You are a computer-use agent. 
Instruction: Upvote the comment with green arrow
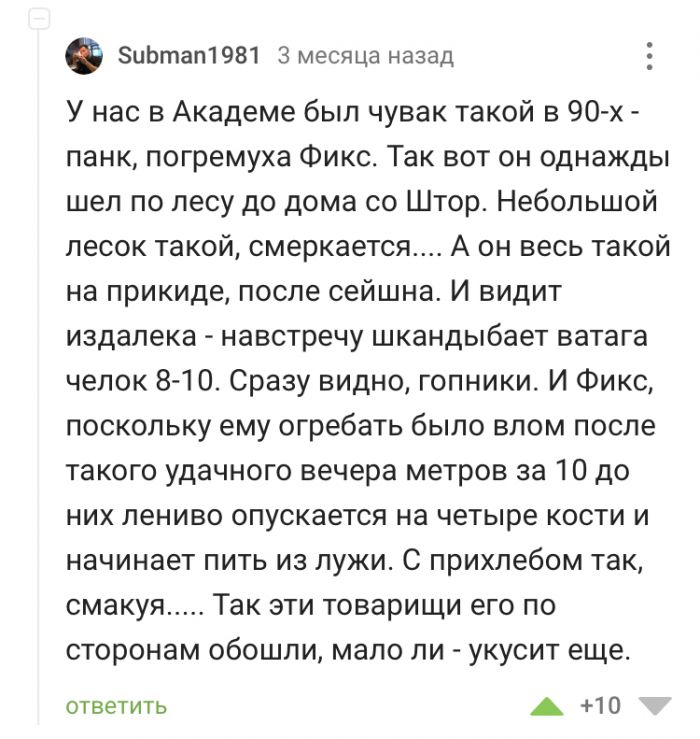point(547,707)
